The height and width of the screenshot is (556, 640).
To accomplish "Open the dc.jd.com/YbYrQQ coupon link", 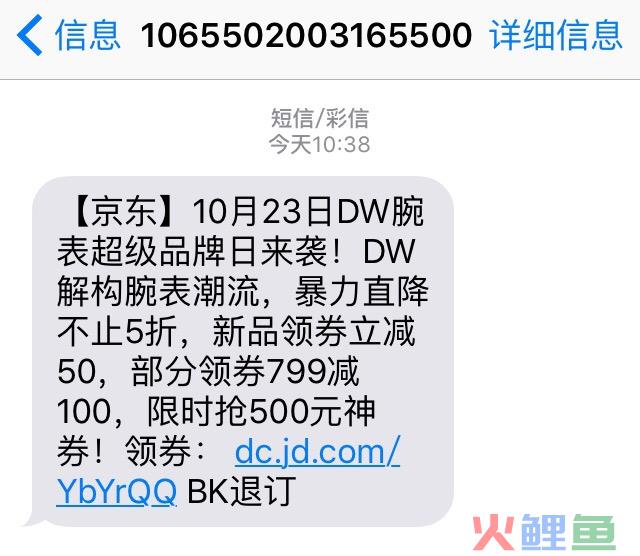I will point(317,453).
